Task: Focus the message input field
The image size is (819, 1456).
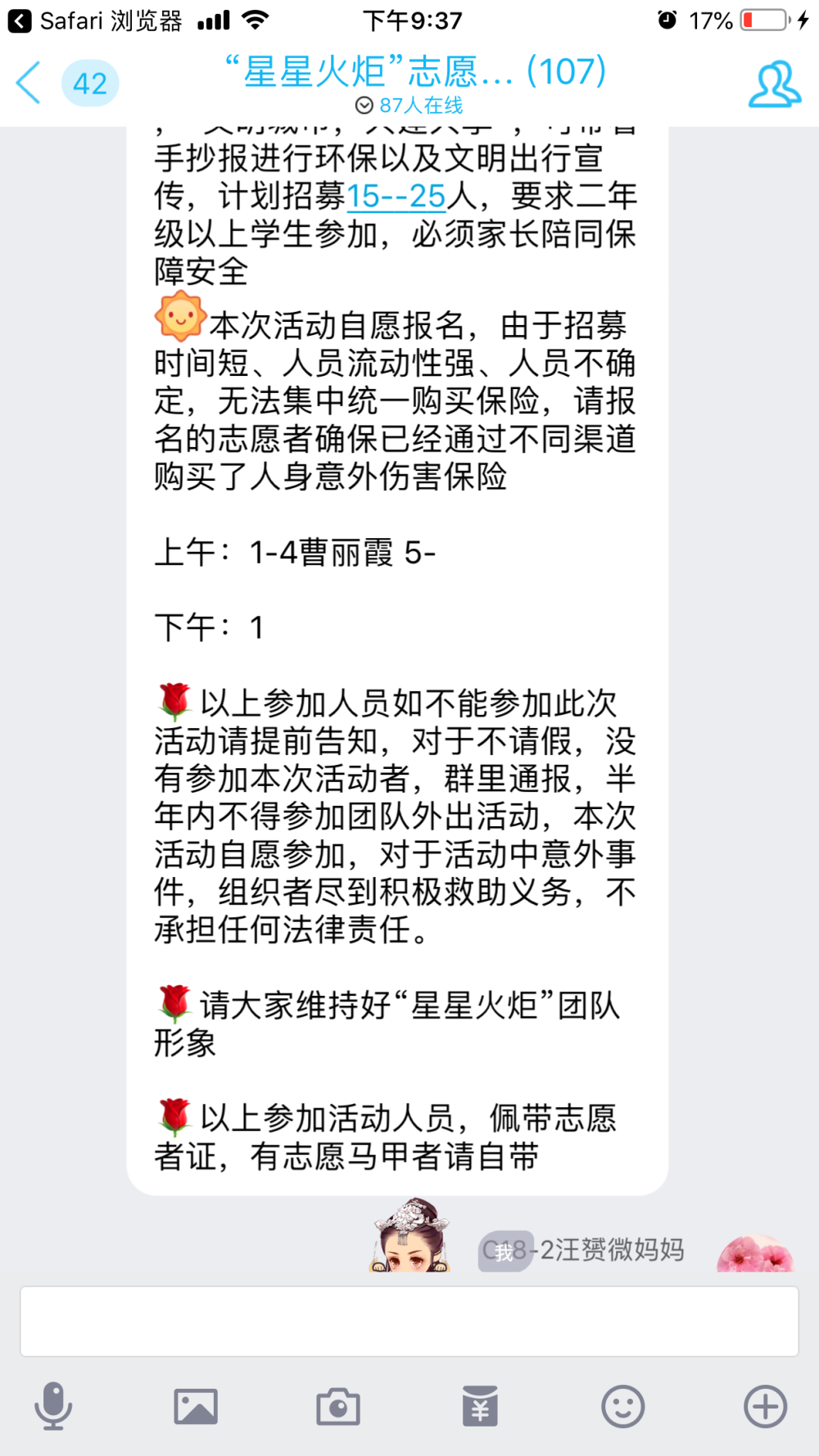Action: click(409, 1321)
